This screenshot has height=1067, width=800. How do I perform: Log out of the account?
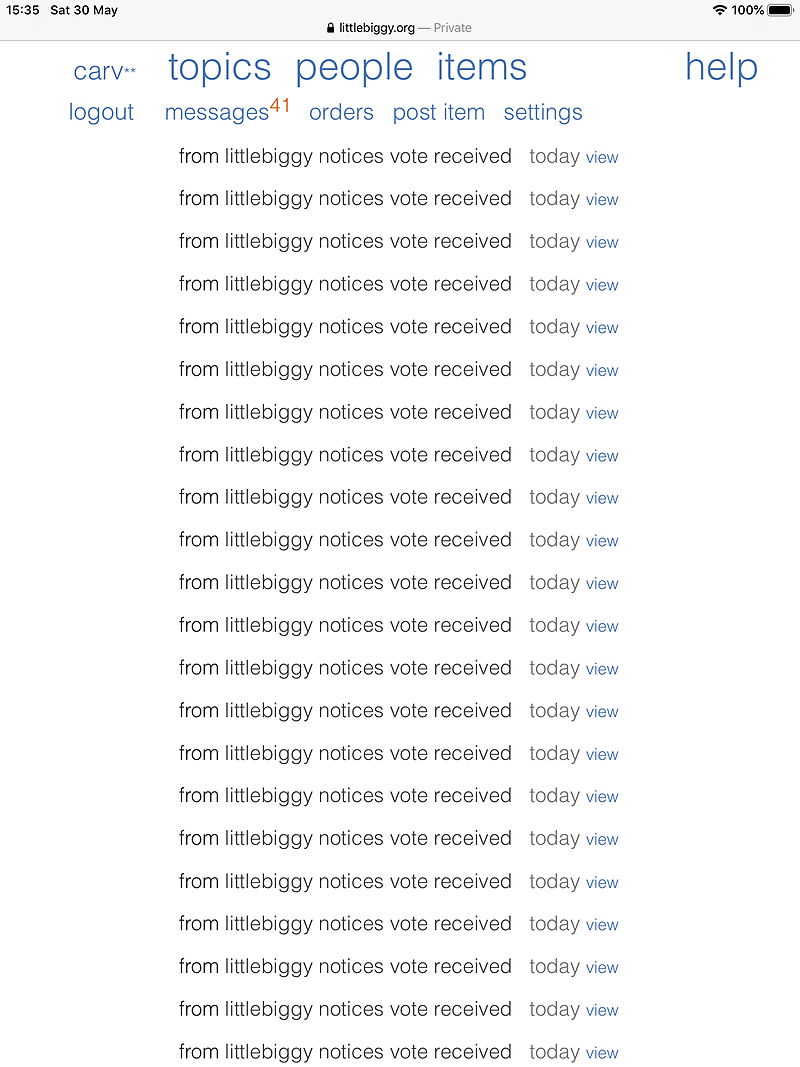[101, 113]
